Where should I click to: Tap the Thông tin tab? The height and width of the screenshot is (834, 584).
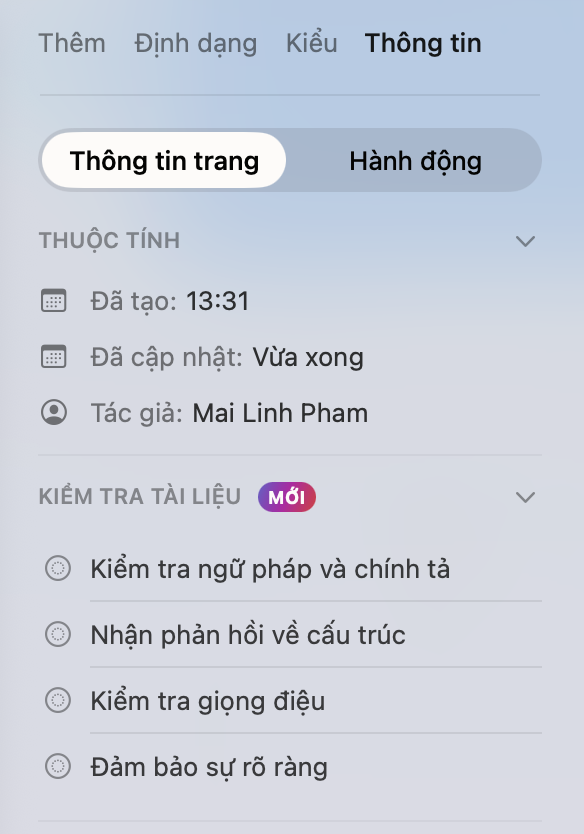coord(423,43)
